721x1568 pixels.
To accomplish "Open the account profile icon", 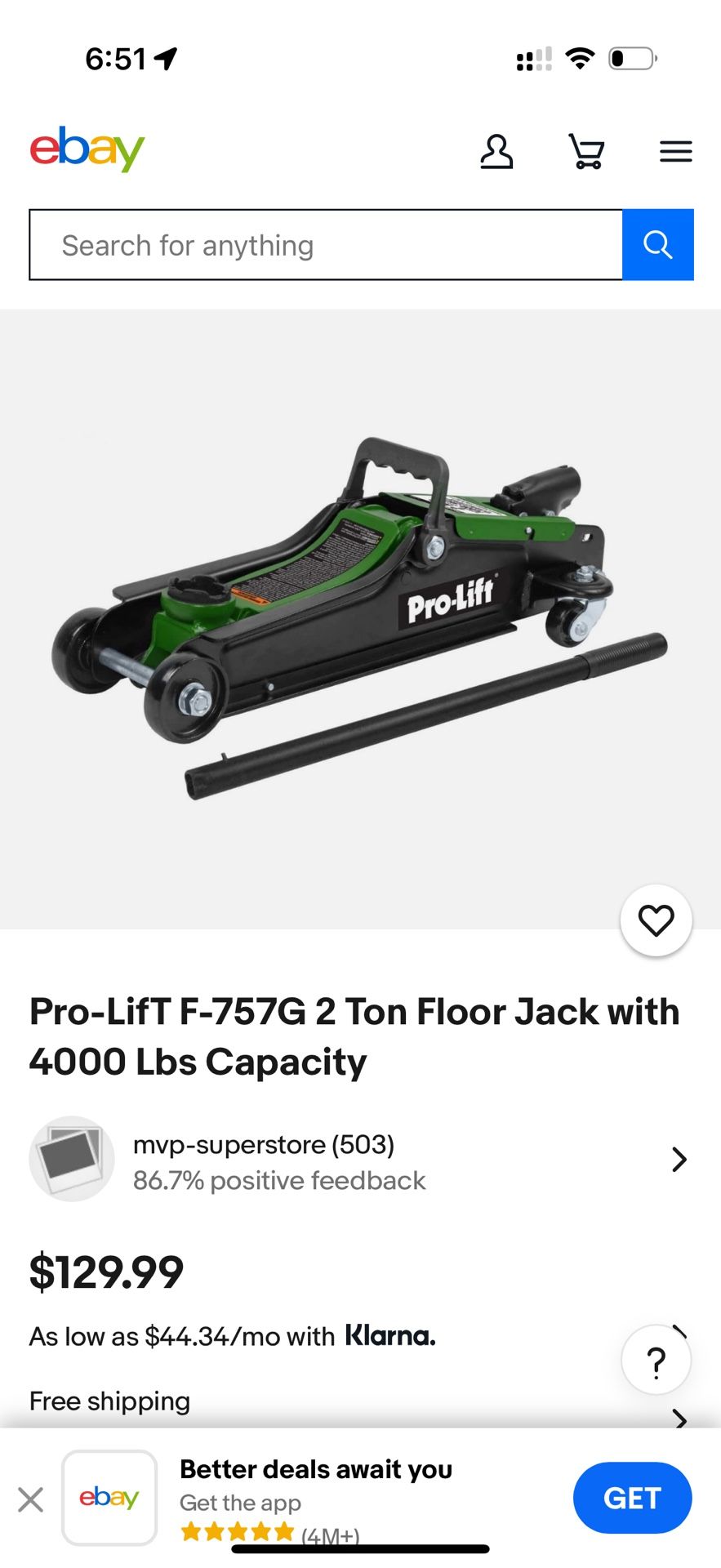I will pyautogui.click(x=496, y=152).
